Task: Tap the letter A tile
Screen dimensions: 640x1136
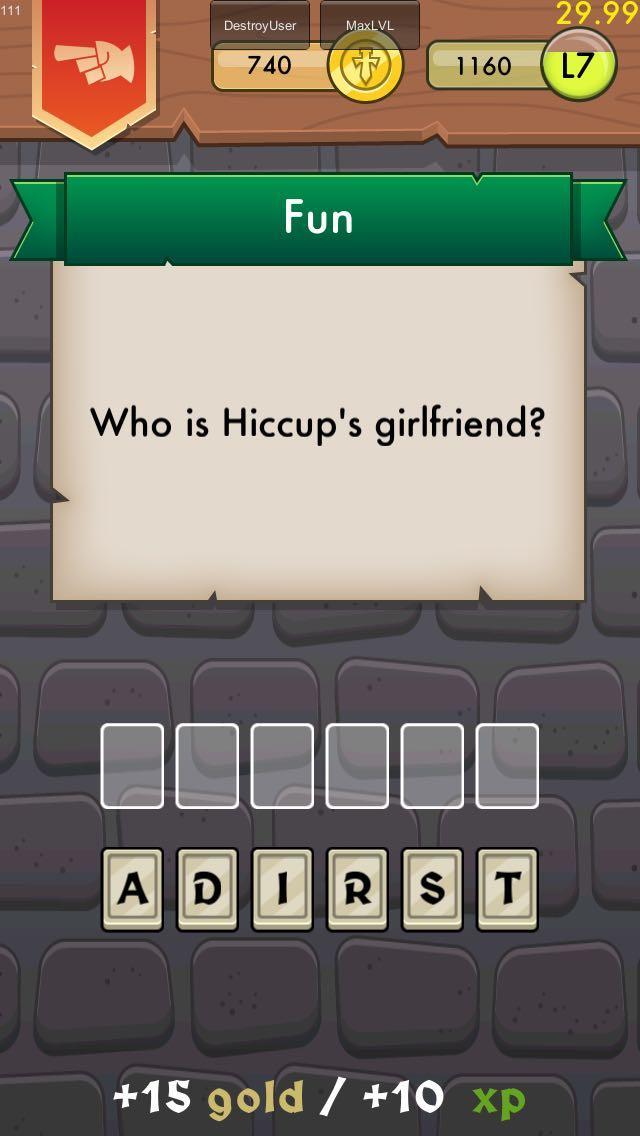Action: point(132,889)
